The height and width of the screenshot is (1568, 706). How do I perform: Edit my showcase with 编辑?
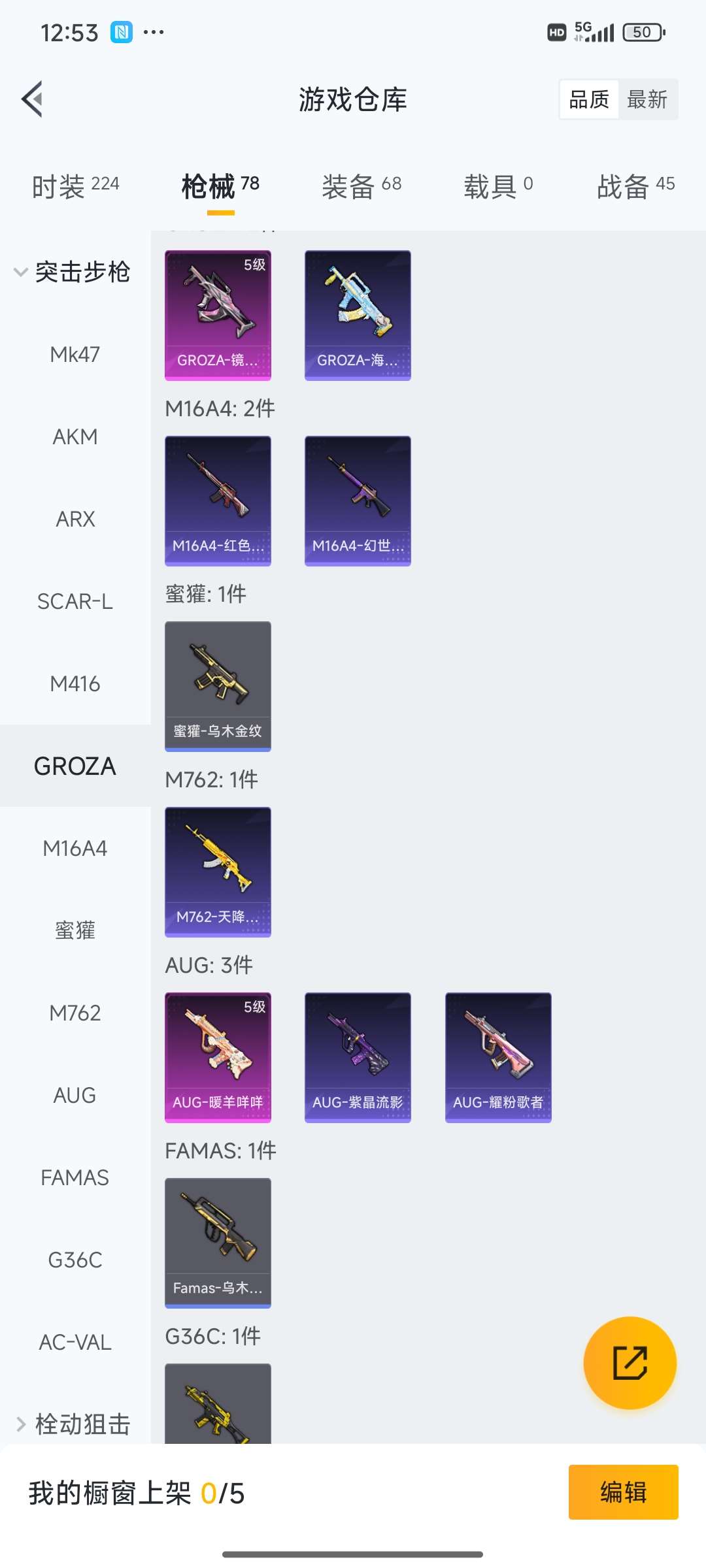coord(623,1492)
